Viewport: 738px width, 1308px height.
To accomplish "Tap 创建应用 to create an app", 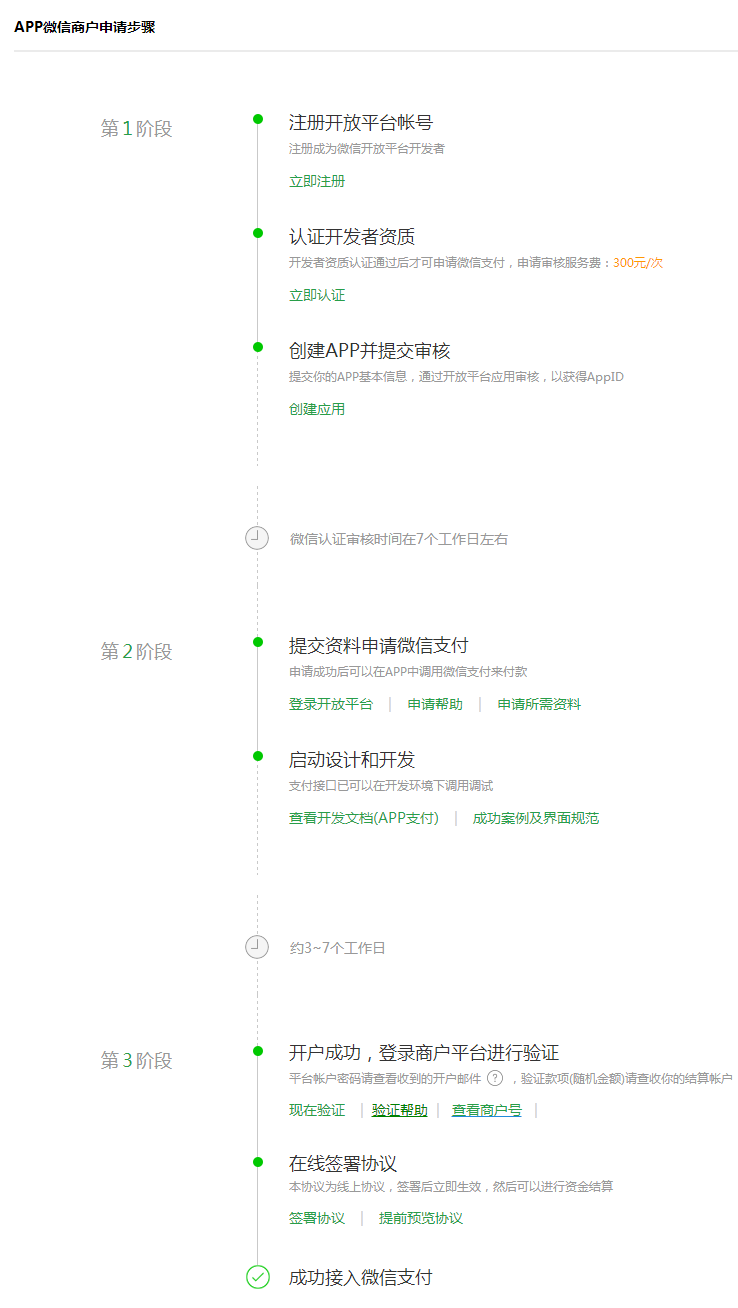I will coord(317,409).
